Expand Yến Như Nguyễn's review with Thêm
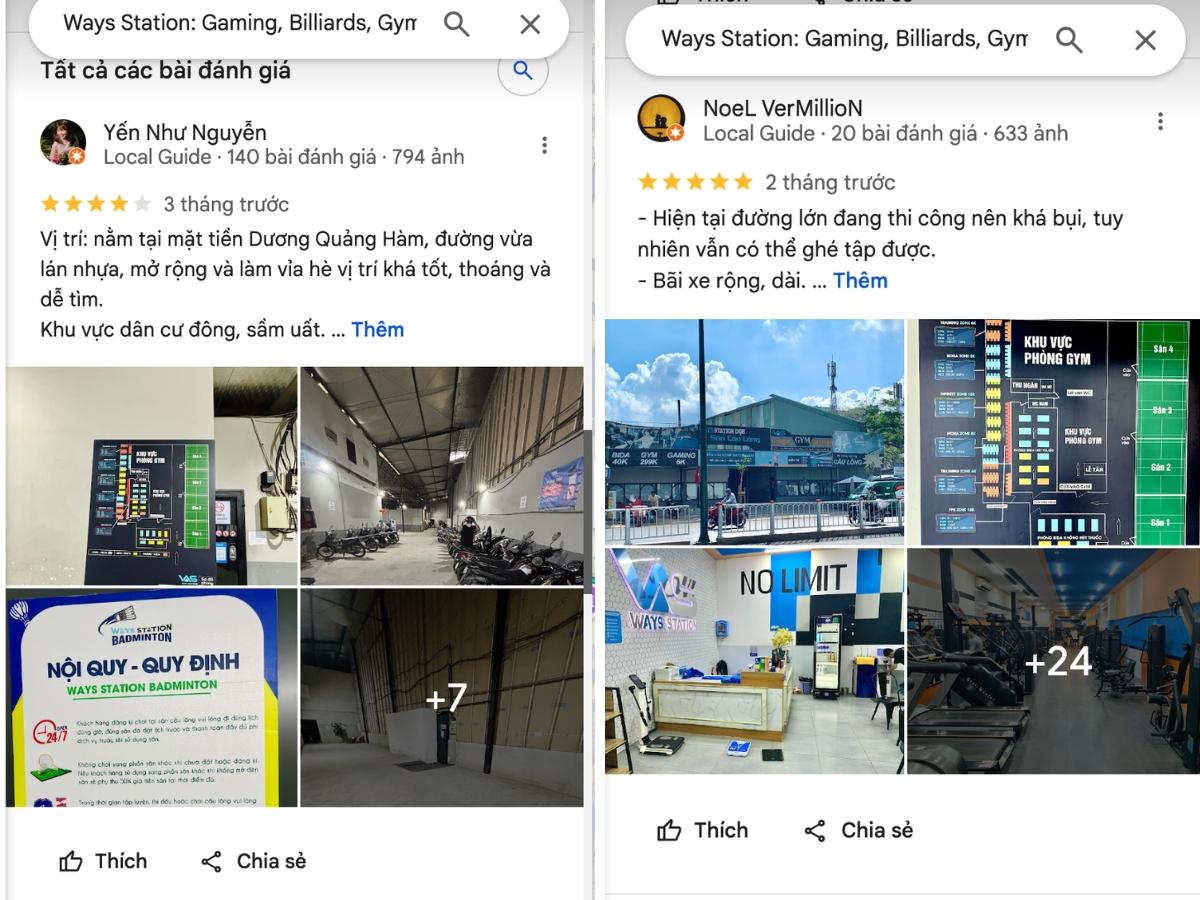The image size is (1200, 900). tap(377, 329)
